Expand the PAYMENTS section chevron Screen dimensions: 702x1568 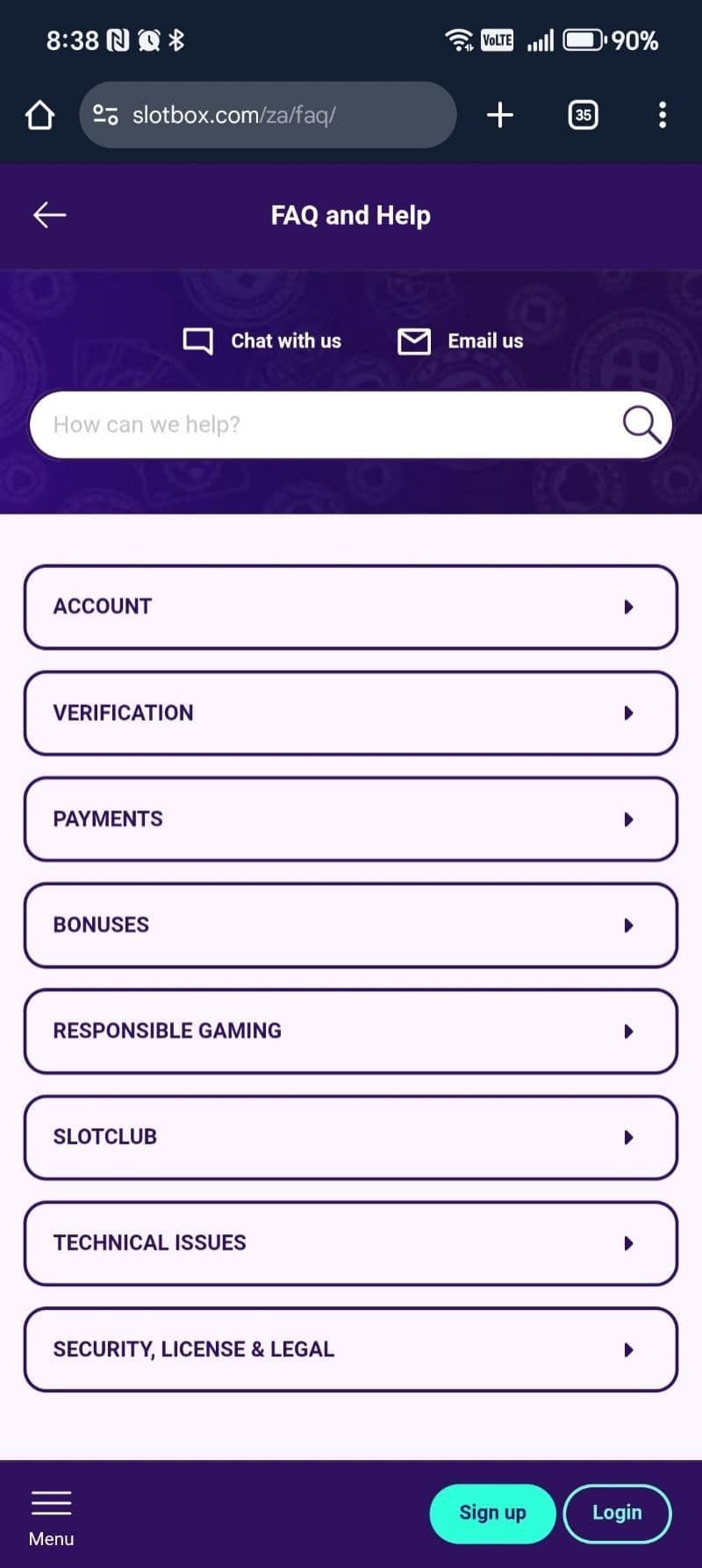628,819
